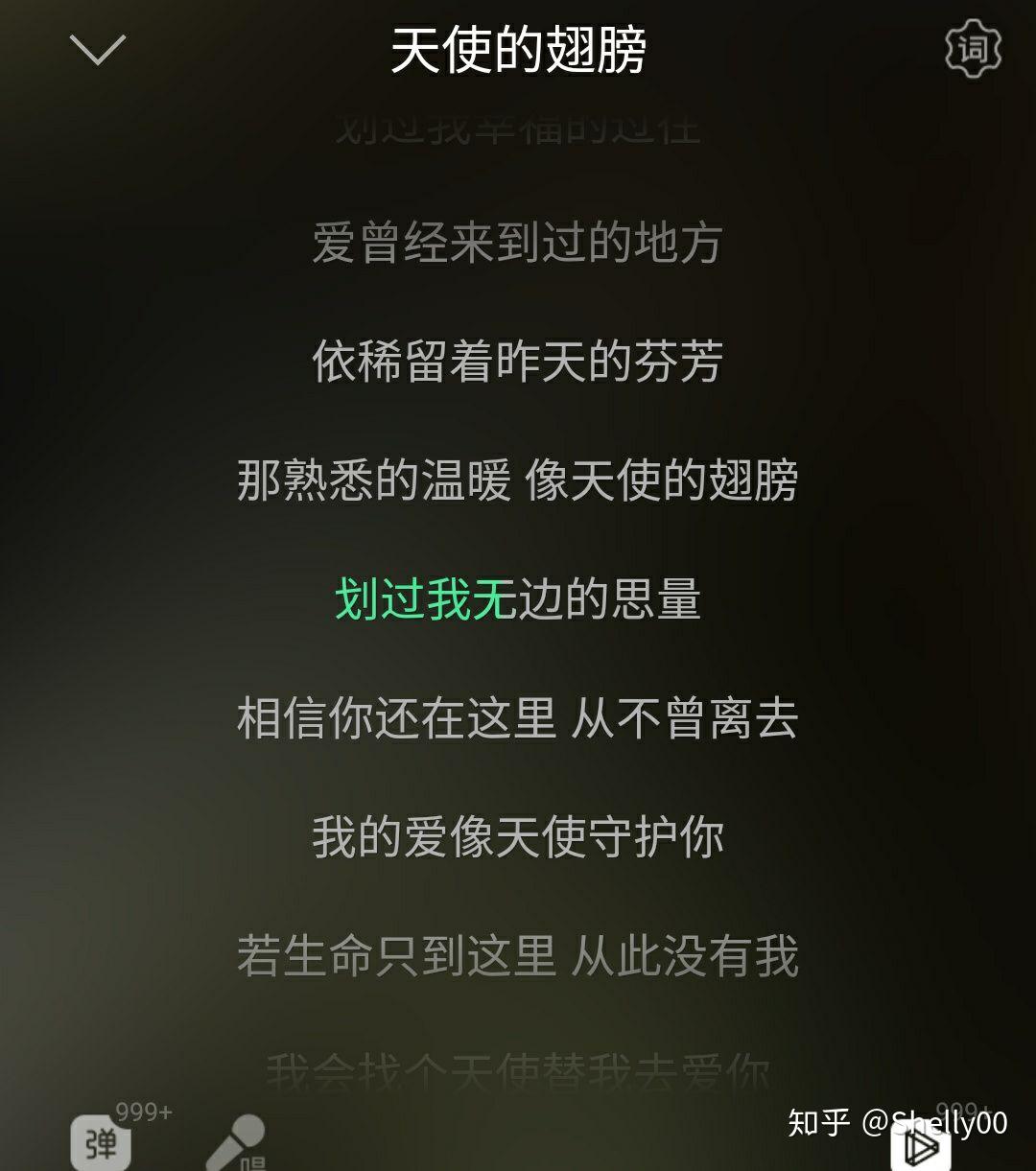Open the 弹 bullet-comments panel

click(x=99, y=1141)
